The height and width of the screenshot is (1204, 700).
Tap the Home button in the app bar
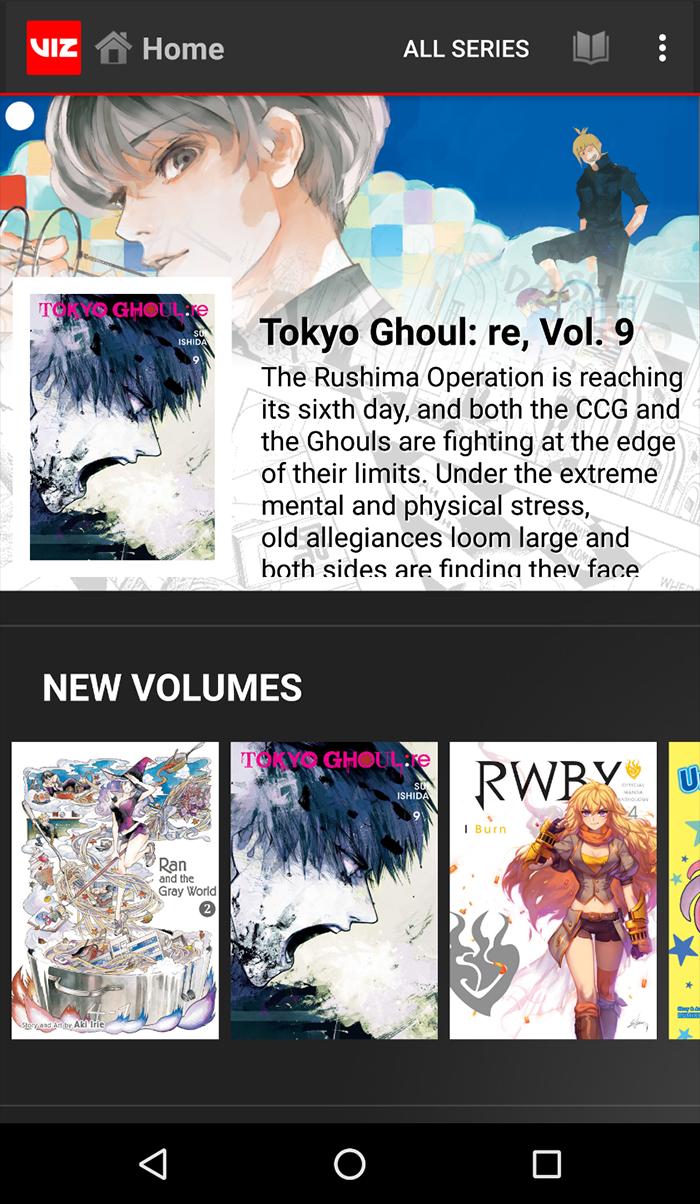point(161,48)
